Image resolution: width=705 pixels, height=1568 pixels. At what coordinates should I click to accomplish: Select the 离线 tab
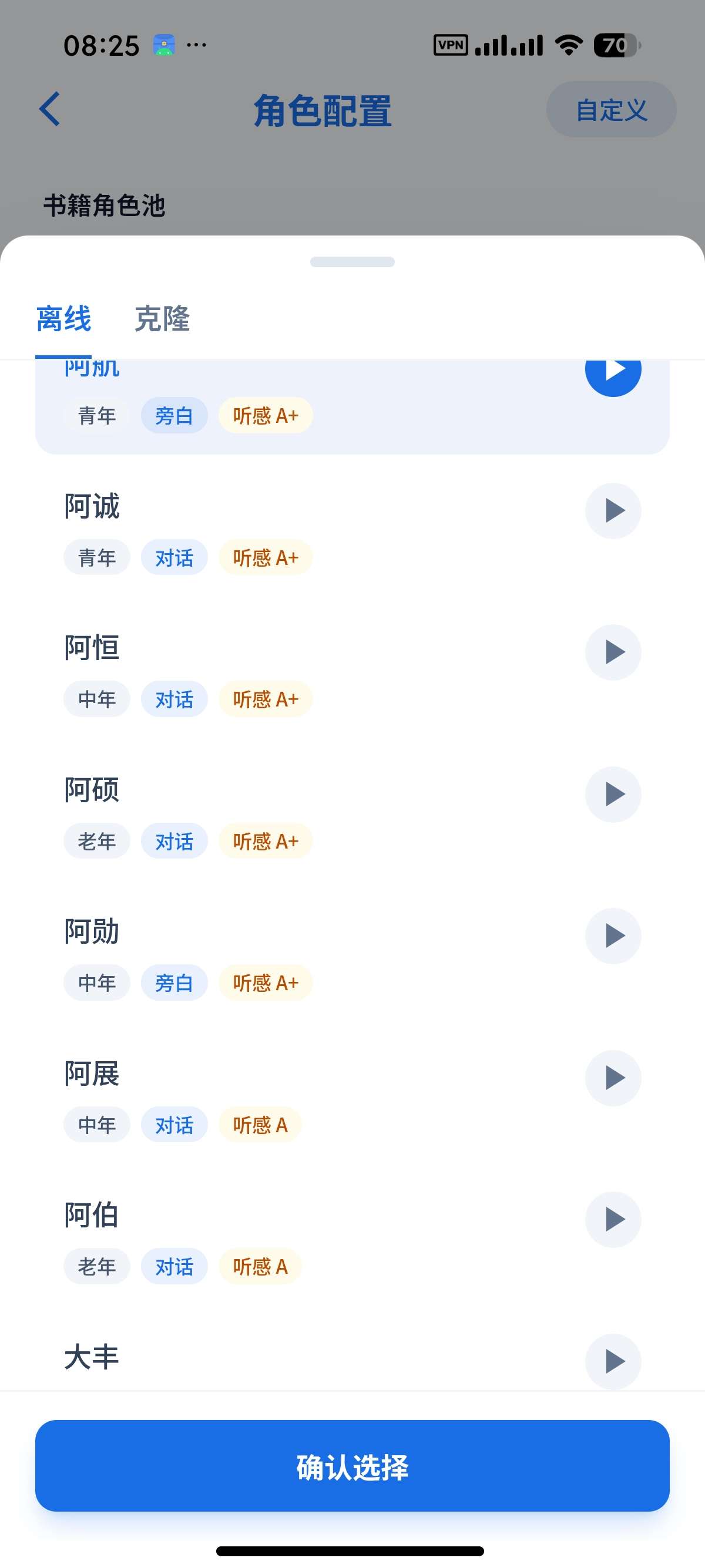[63, 319]
